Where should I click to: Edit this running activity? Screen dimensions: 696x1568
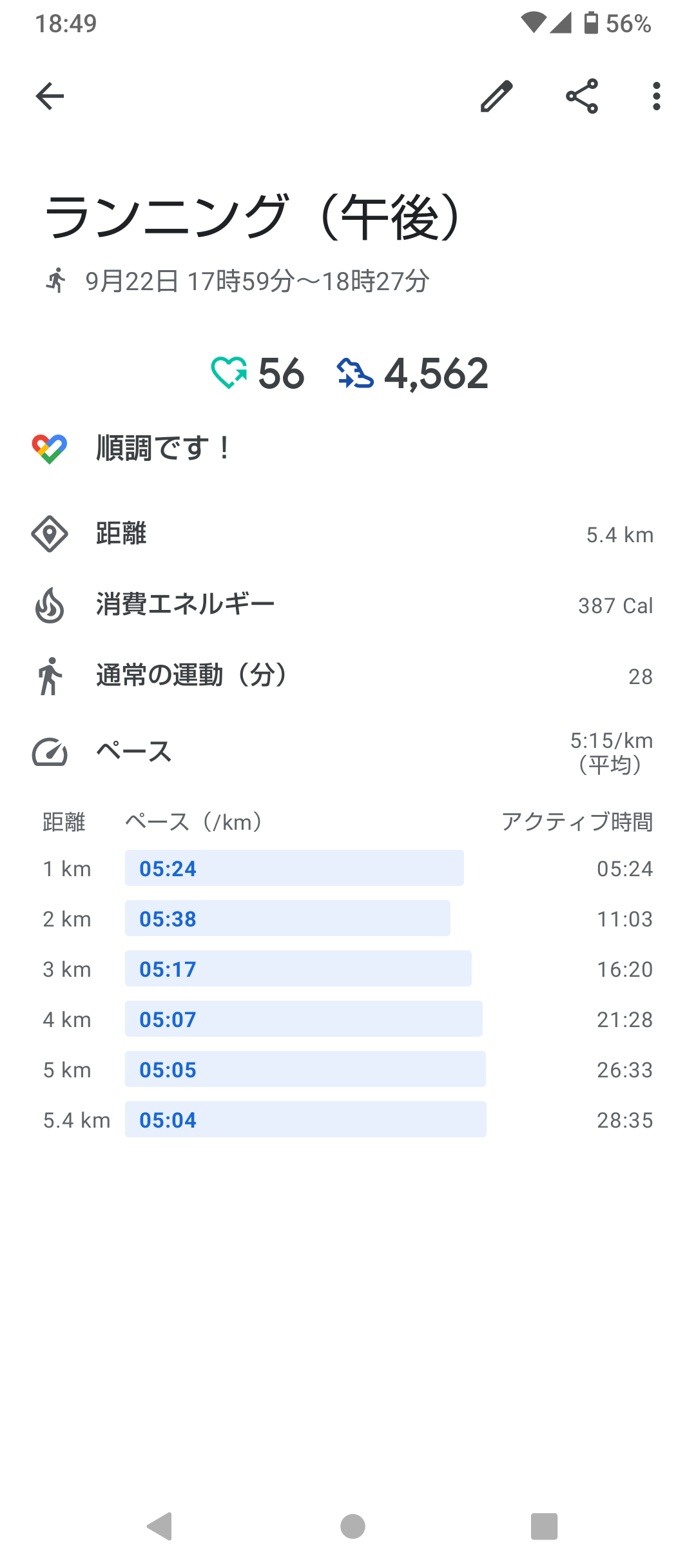496,97
